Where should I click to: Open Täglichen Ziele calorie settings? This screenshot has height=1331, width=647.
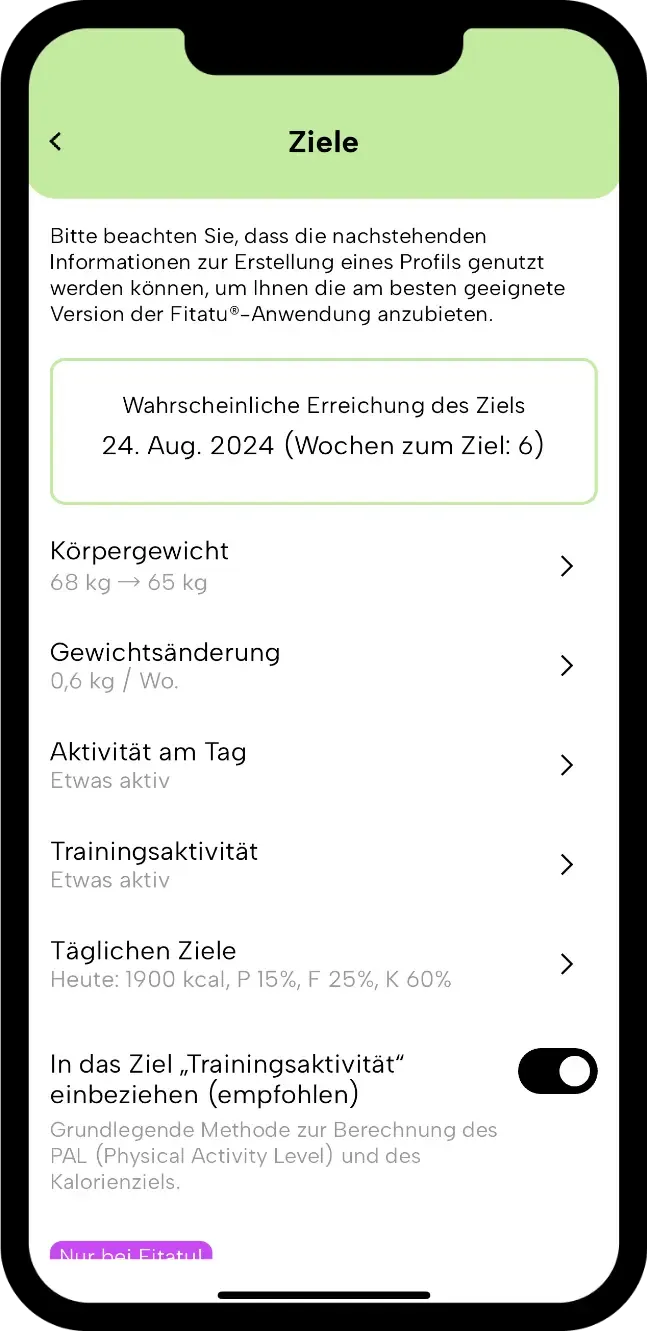click(323, 964)
